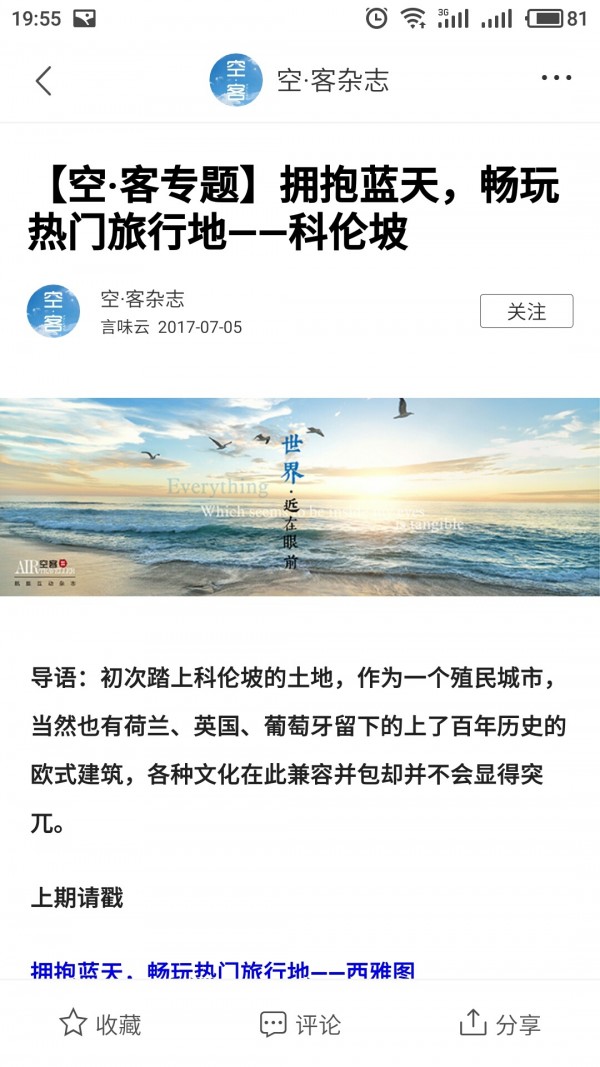Follow 空·客杂志 with the 关注 button
600x1067 pixels.
[526, 311]
